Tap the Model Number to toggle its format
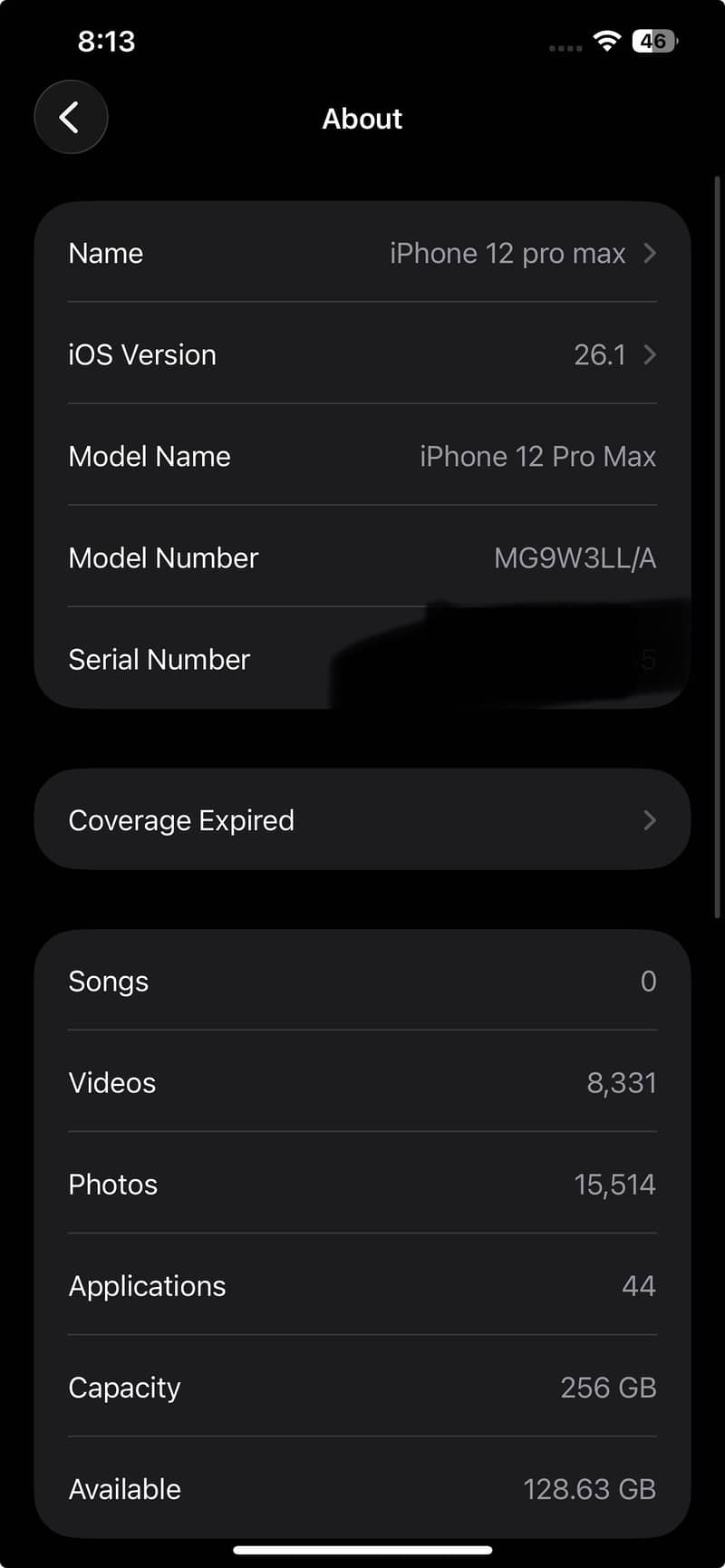 pos(574,557)
